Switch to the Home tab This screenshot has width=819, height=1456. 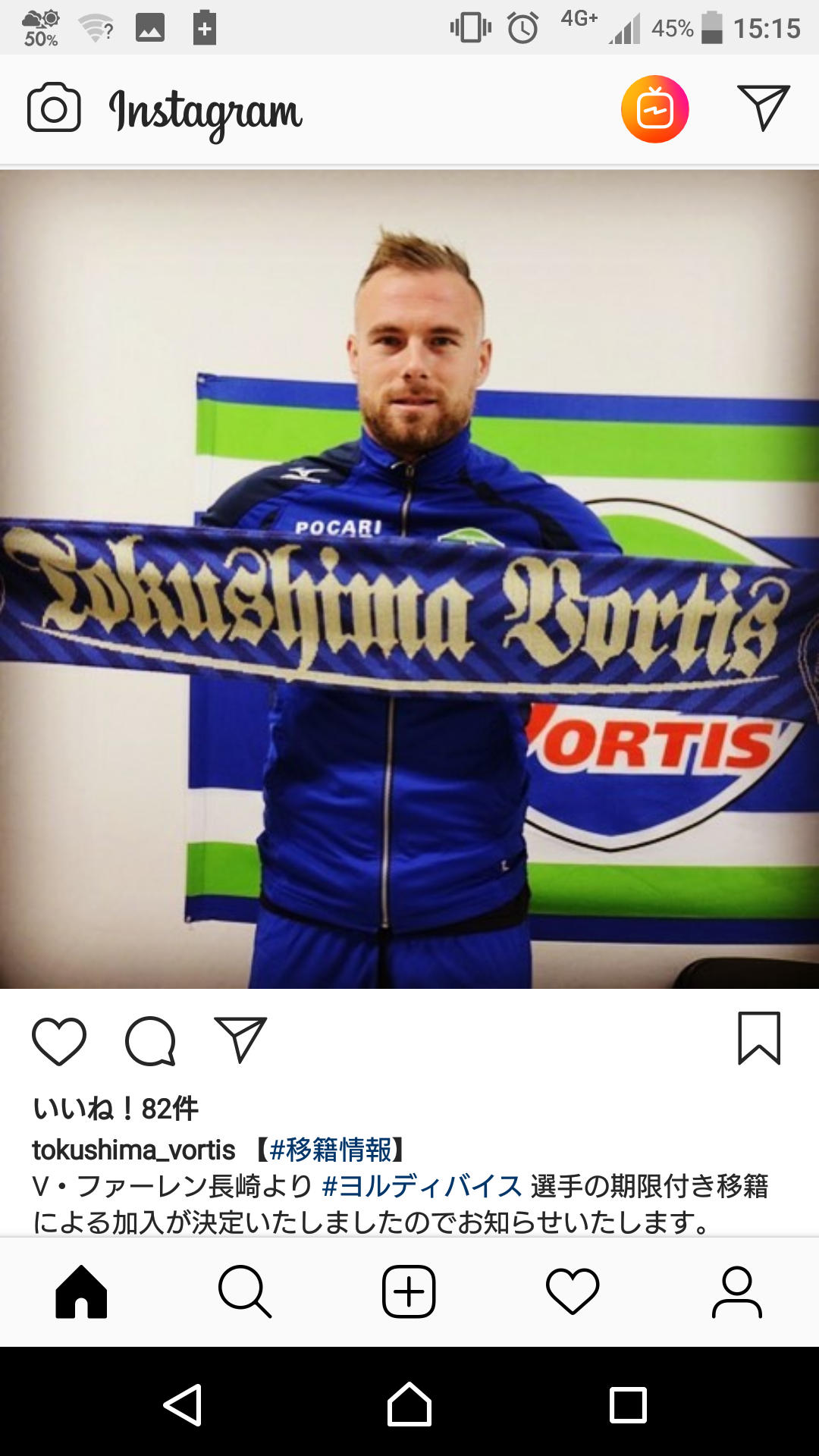click(x=81, y=1291)
